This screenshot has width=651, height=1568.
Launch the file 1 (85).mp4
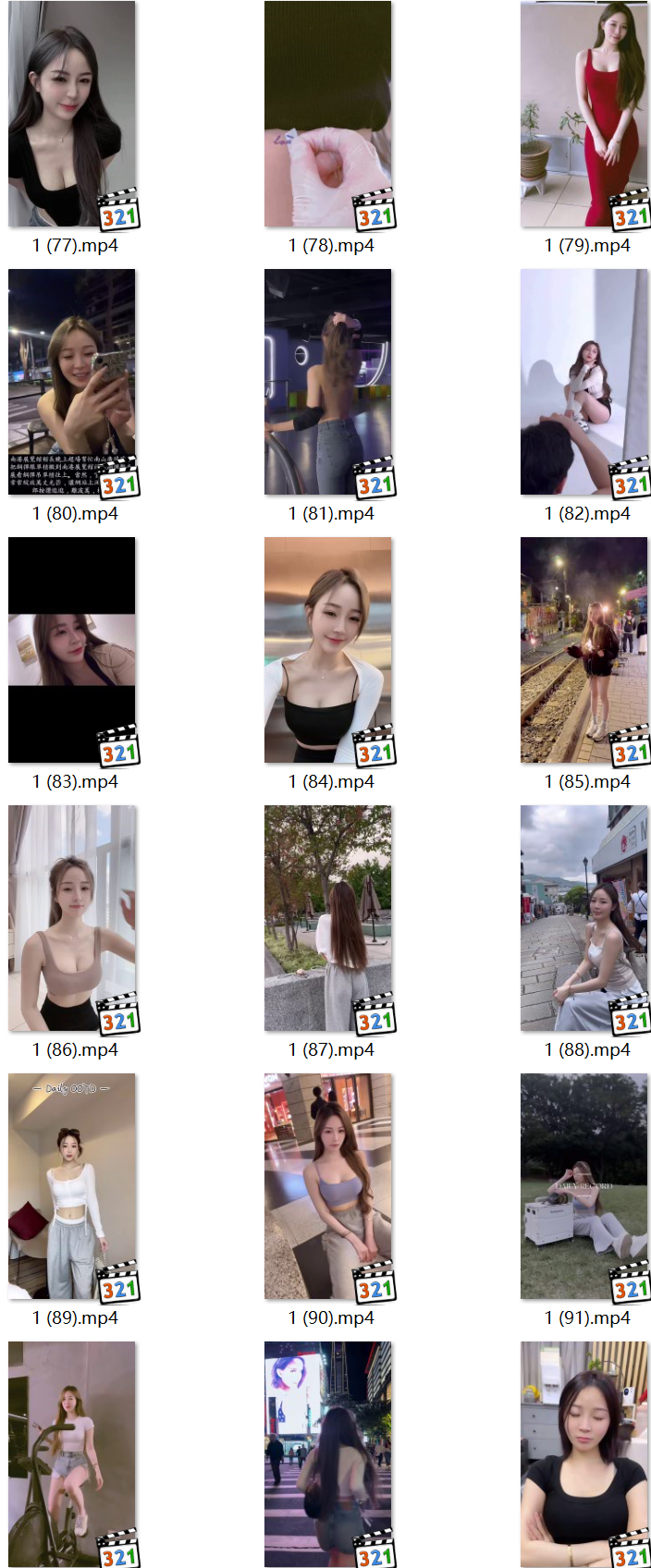click(584, 651)
